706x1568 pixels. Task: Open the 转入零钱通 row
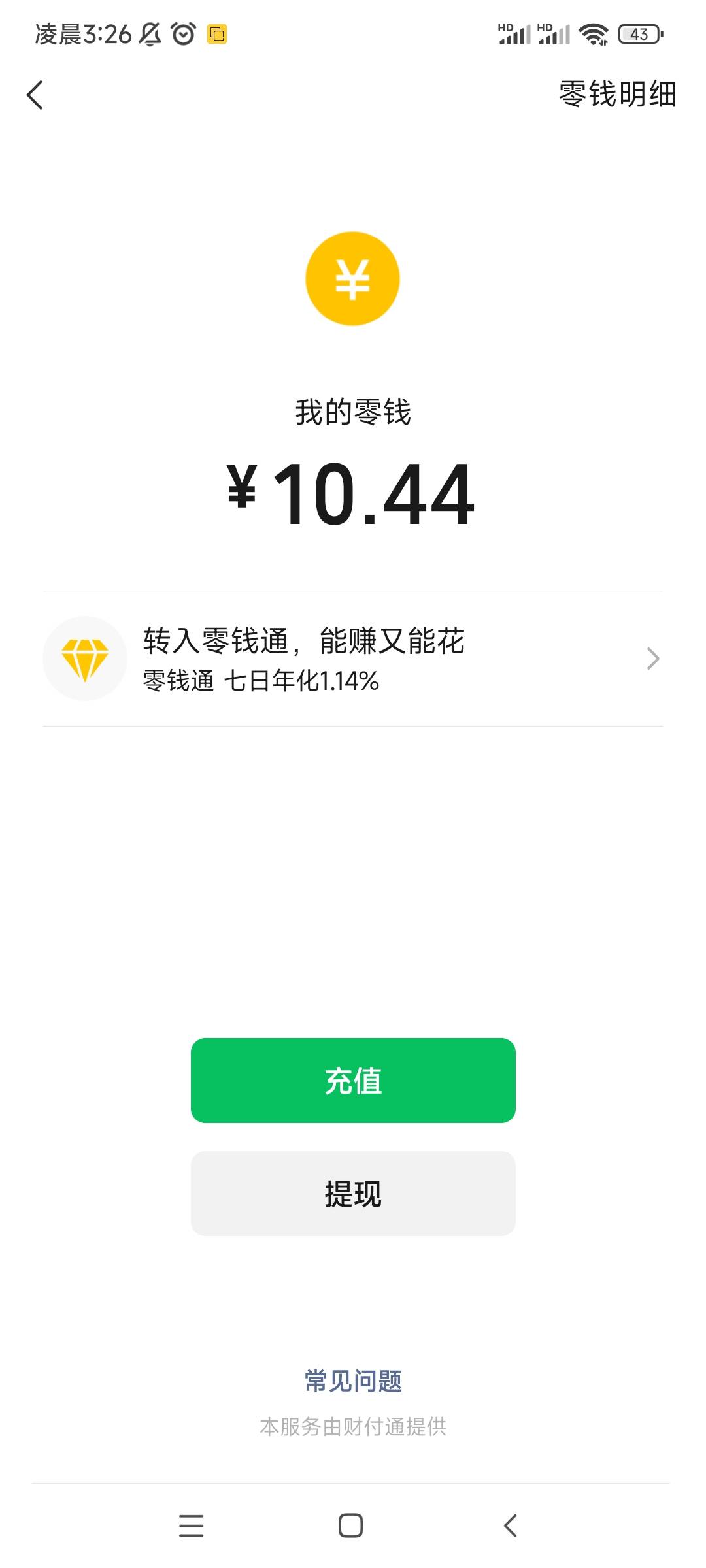(x=353, y=659)
